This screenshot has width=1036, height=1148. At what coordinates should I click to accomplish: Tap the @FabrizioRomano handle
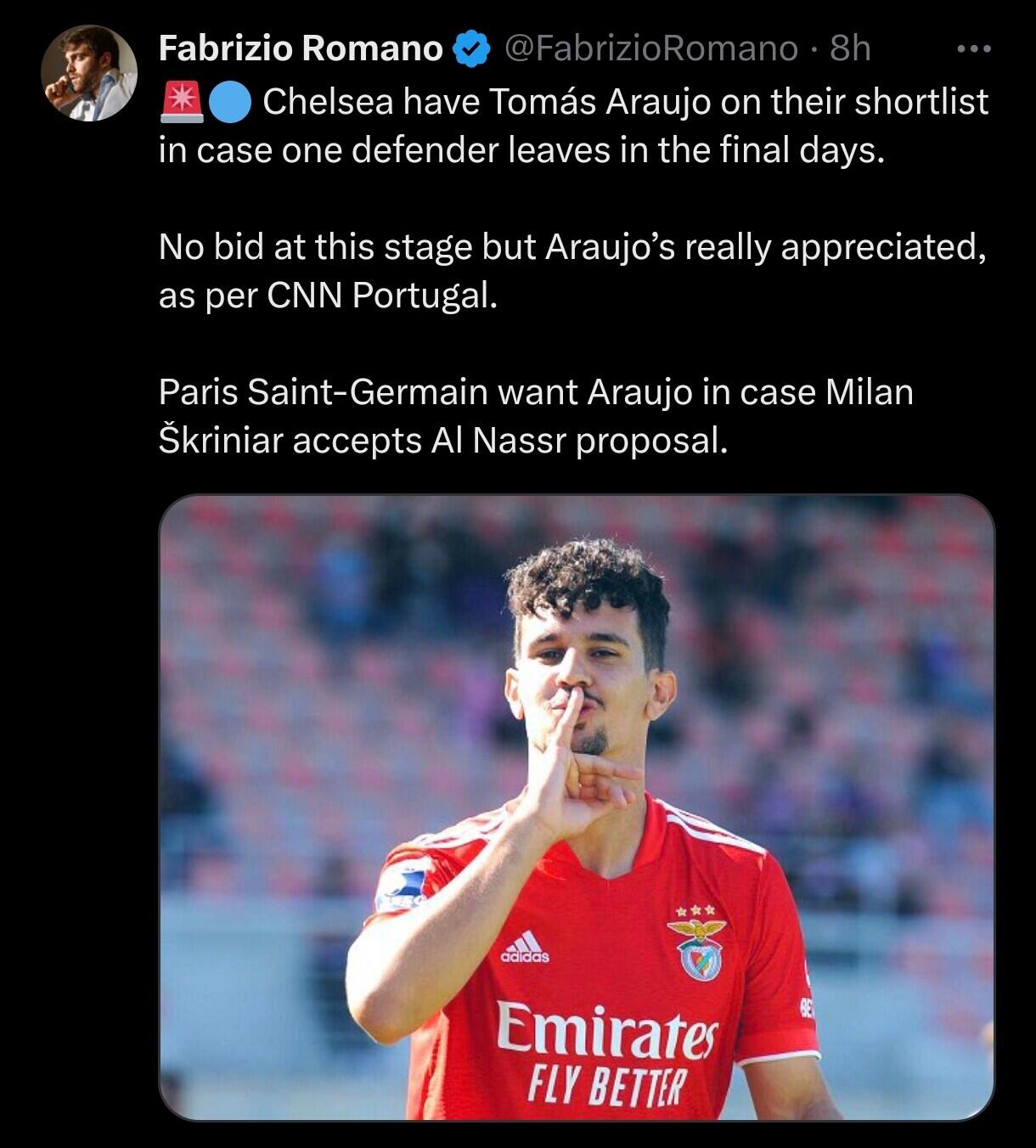[651, 48]
